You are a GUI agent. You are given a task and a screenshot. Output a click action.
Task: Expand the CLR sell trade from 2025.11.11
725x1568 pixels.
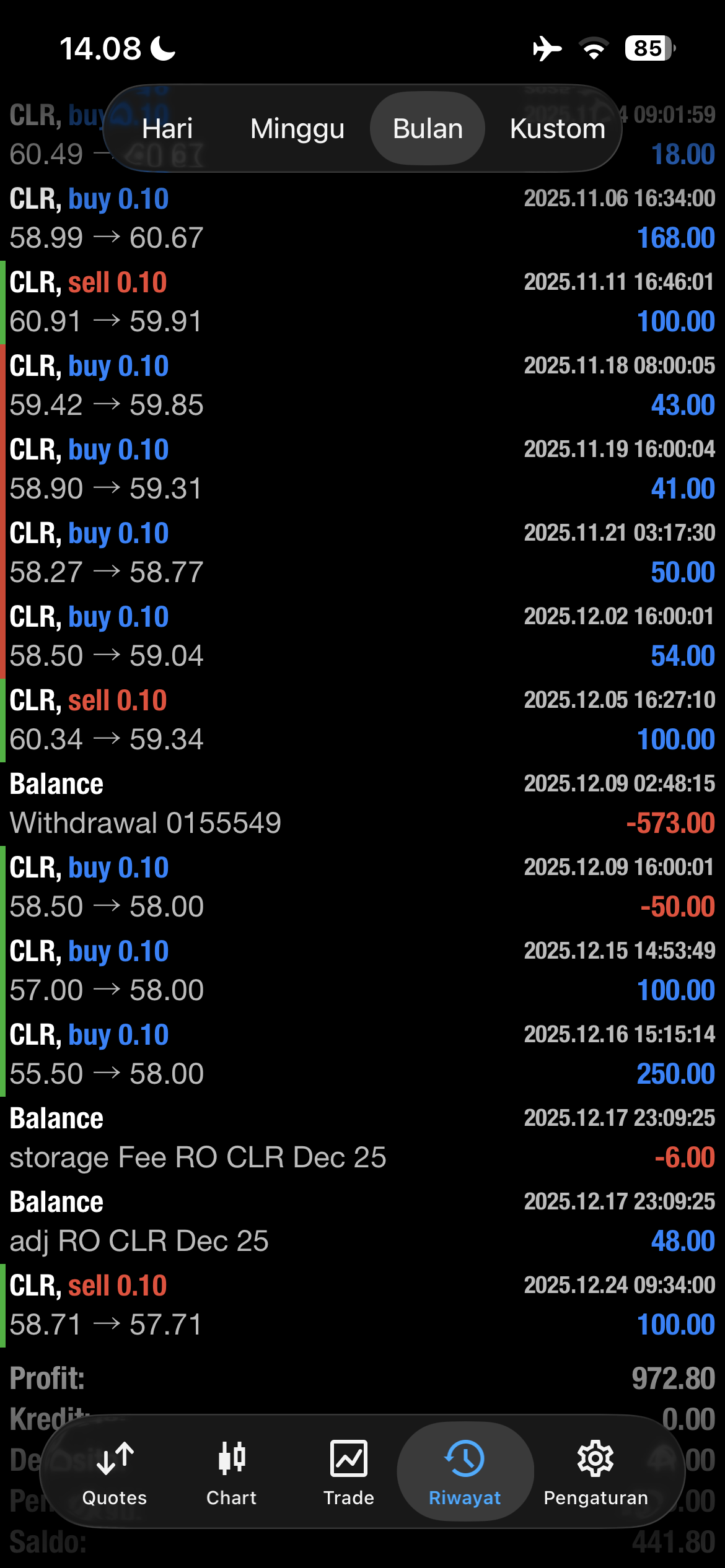[x=362, y=302]
